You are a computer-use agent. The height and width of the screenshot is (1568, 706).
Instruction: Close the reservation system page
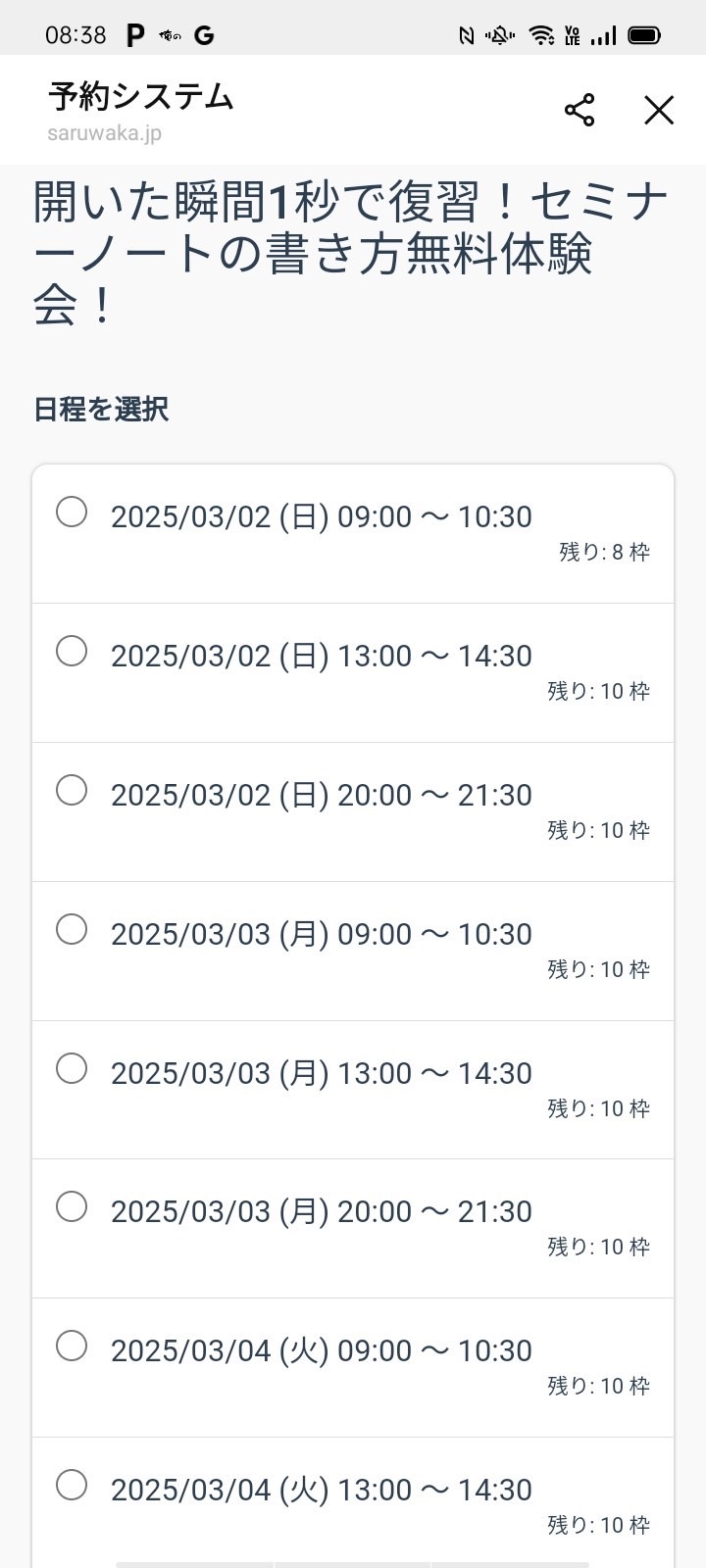pyautogui.click(x=659, y=110)
